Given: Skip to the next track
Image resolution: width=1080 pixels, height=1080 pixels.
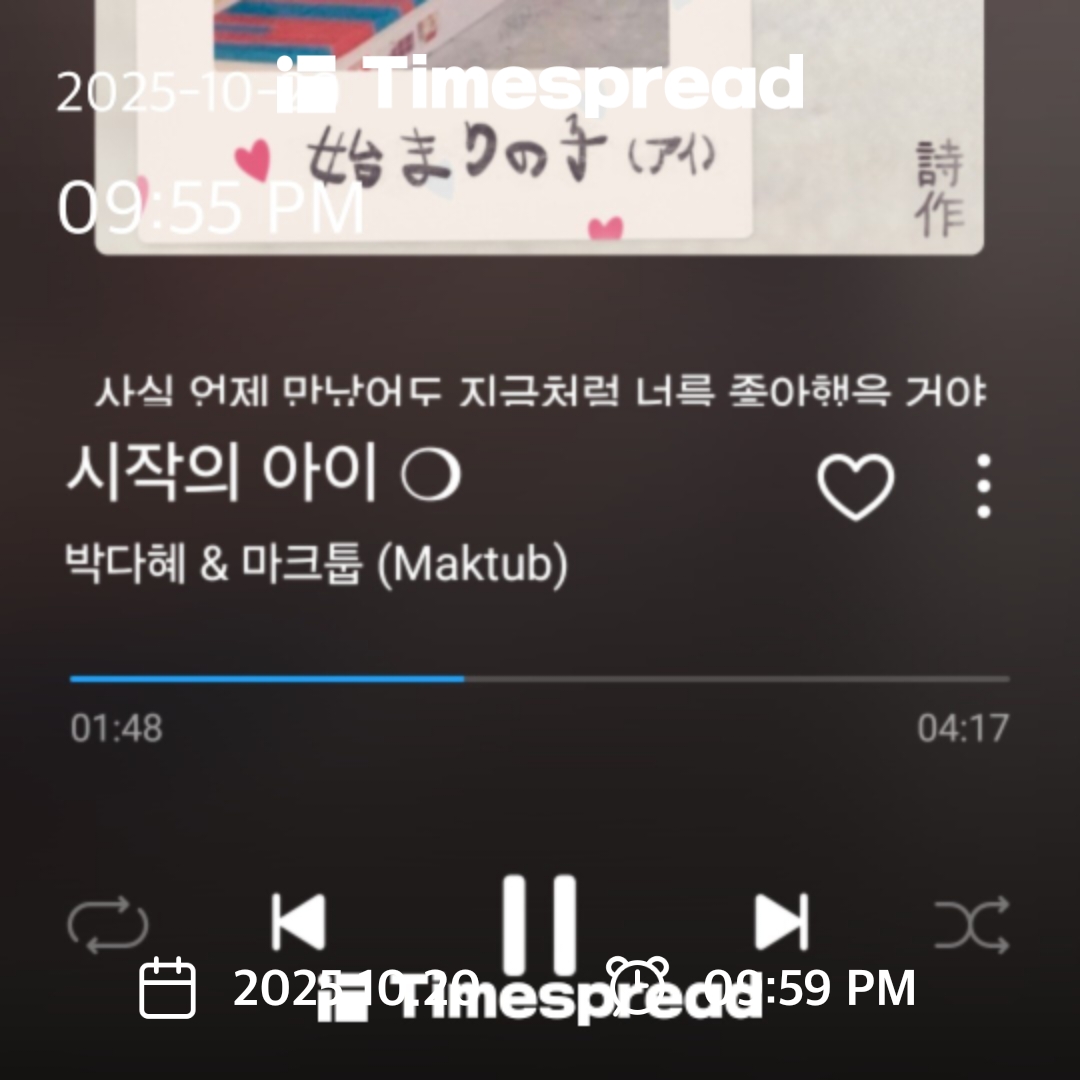Looking at the screenshot, I should [781, 922].
